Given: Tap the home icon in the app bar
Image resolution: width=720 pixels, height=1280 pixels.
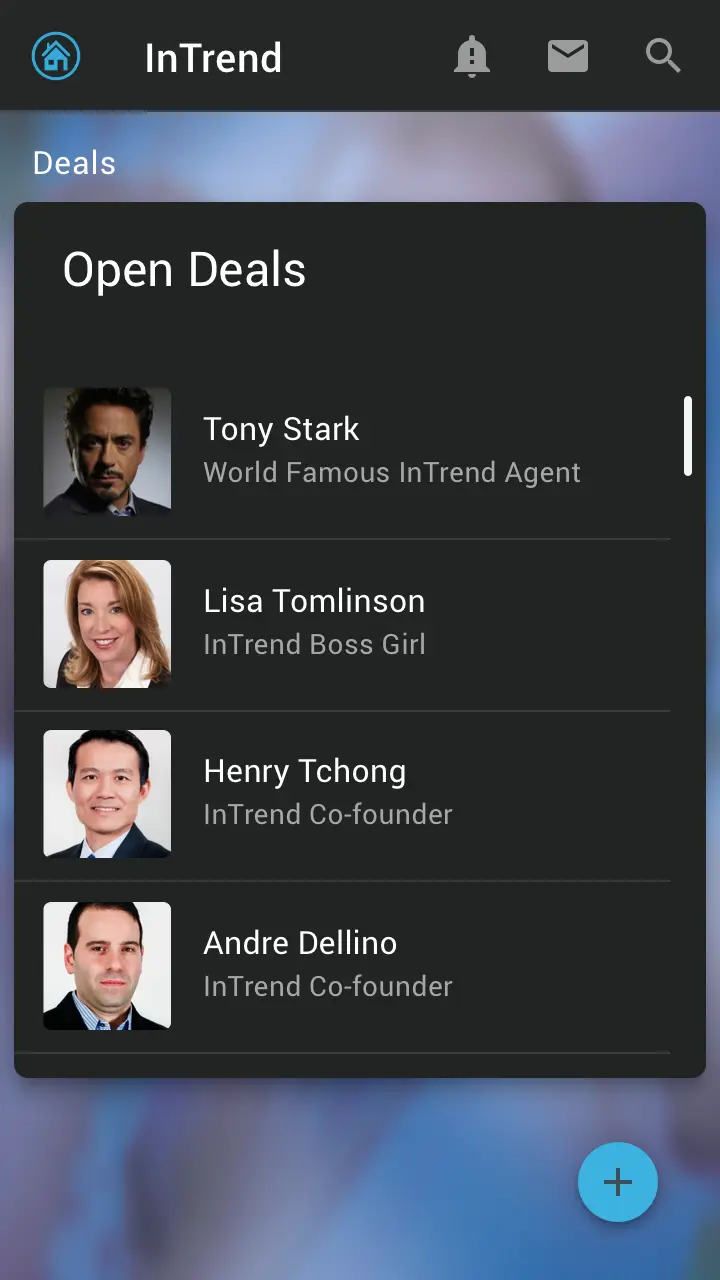Looking at the screenshot, I should [56, 56].
